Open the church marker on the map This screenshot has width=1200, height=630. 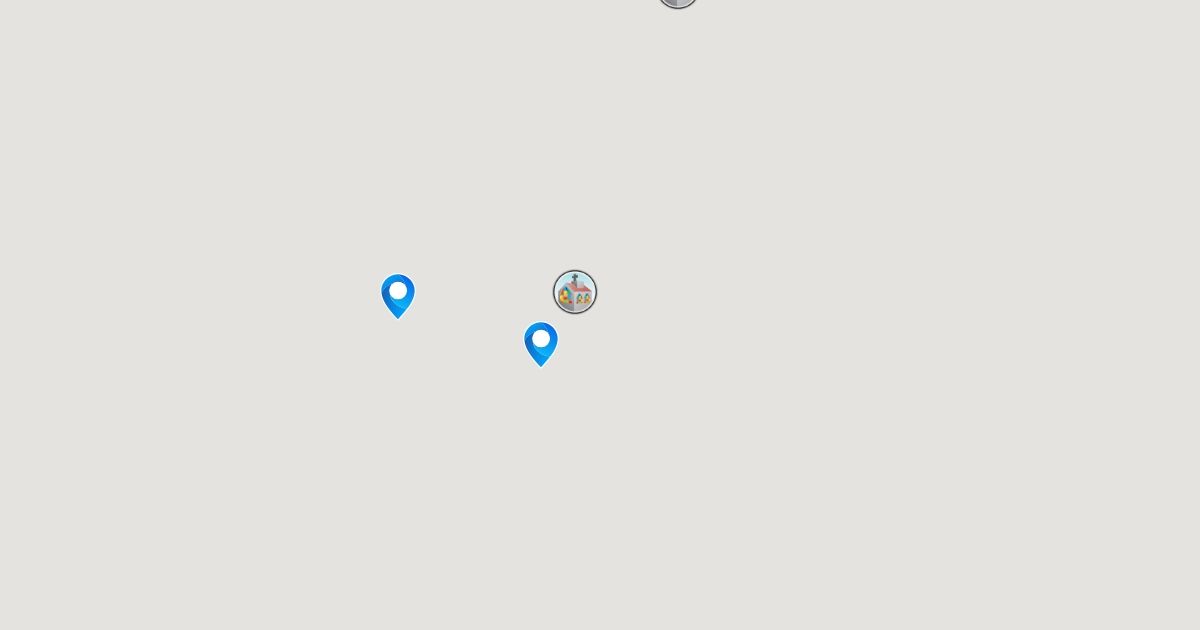click(x=575, y=292)
